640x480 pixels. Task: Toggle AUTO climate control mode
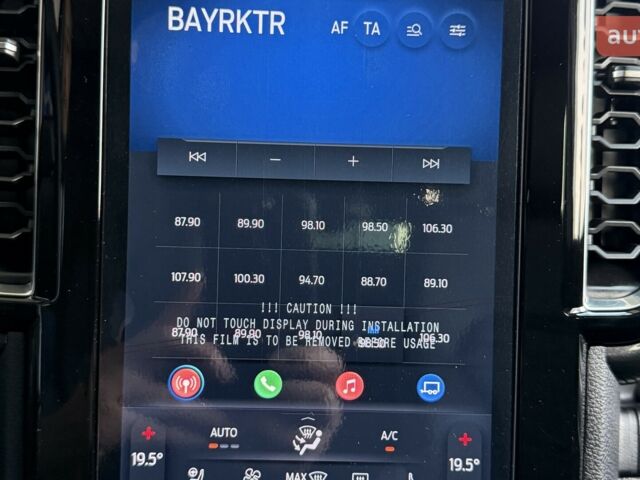pyautogui.click(x=223, y=436)
